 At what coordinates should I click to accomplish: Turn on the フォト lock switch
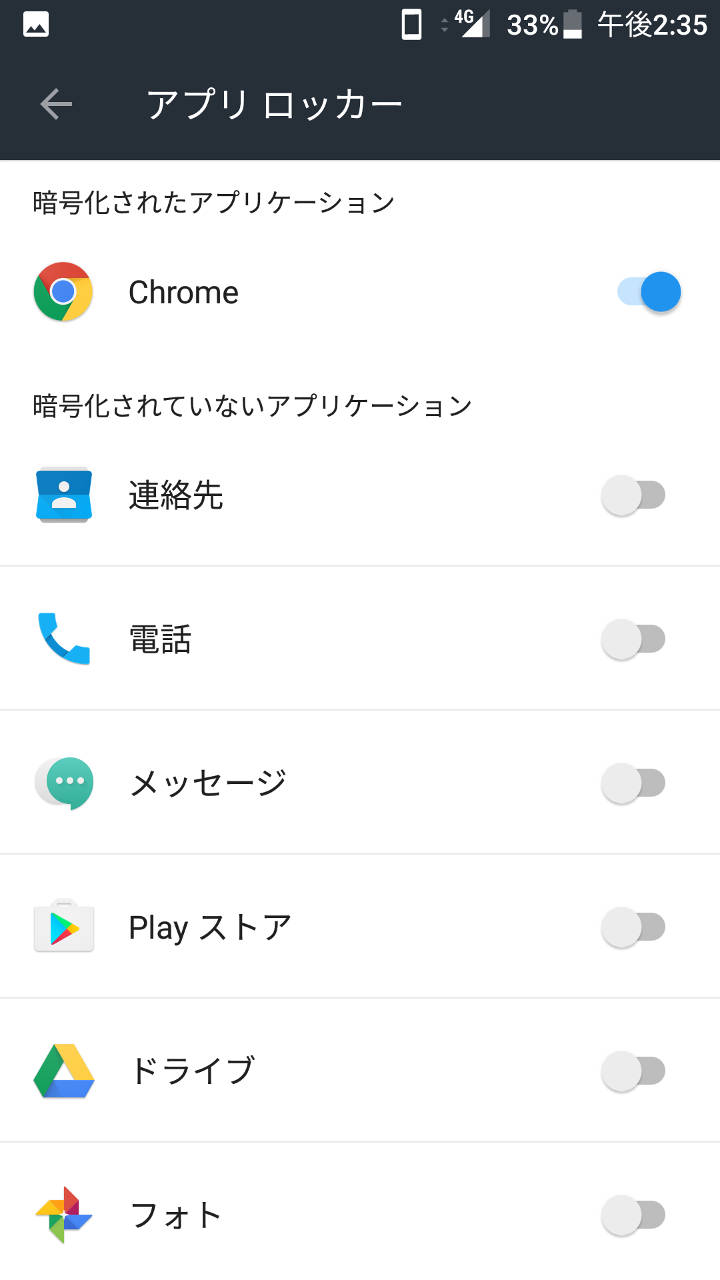(634, 1215)
